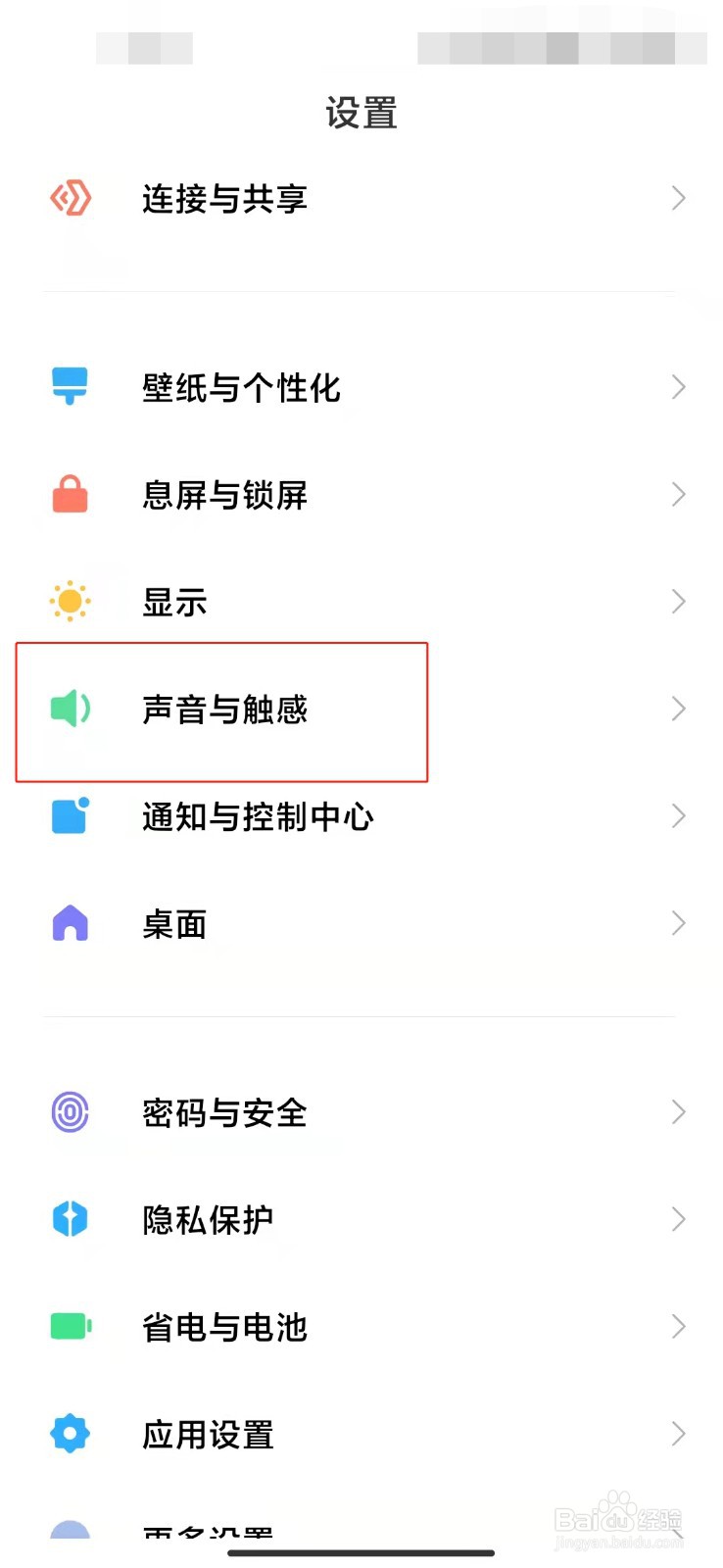Tap the green 声音与触感 speaker icon

click(x=69, y=709)
